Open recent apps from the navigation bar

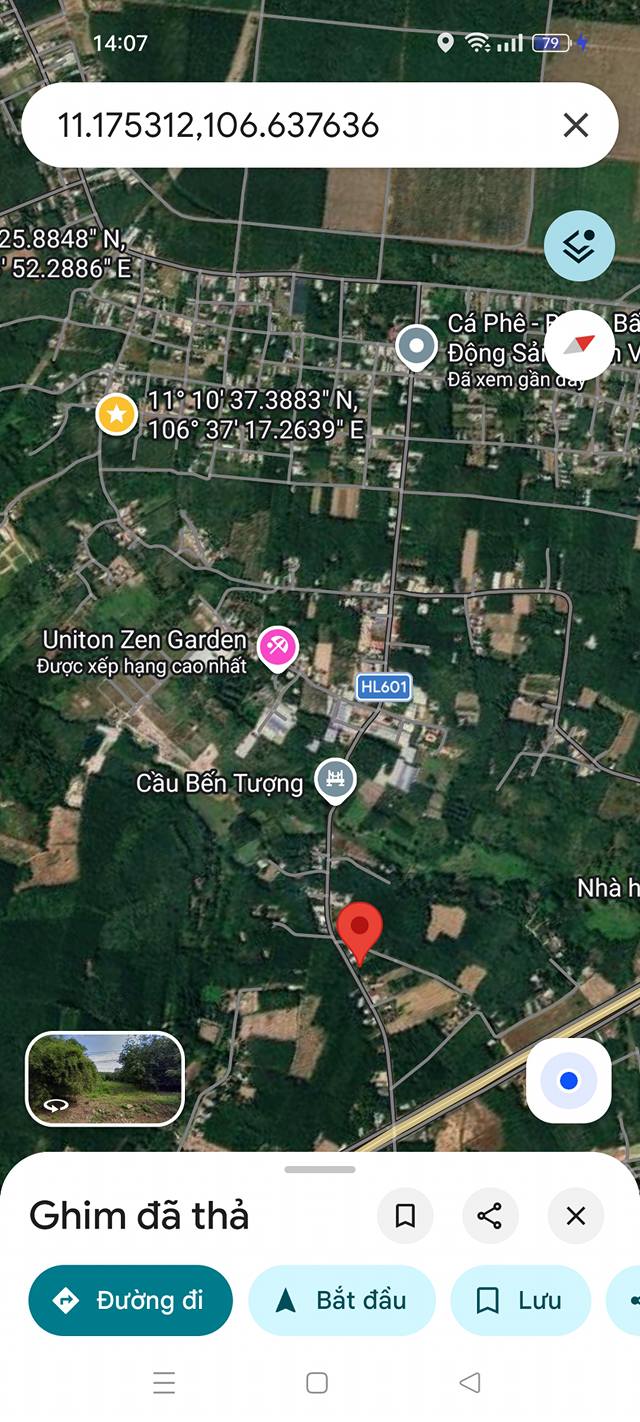[164, 1383]
